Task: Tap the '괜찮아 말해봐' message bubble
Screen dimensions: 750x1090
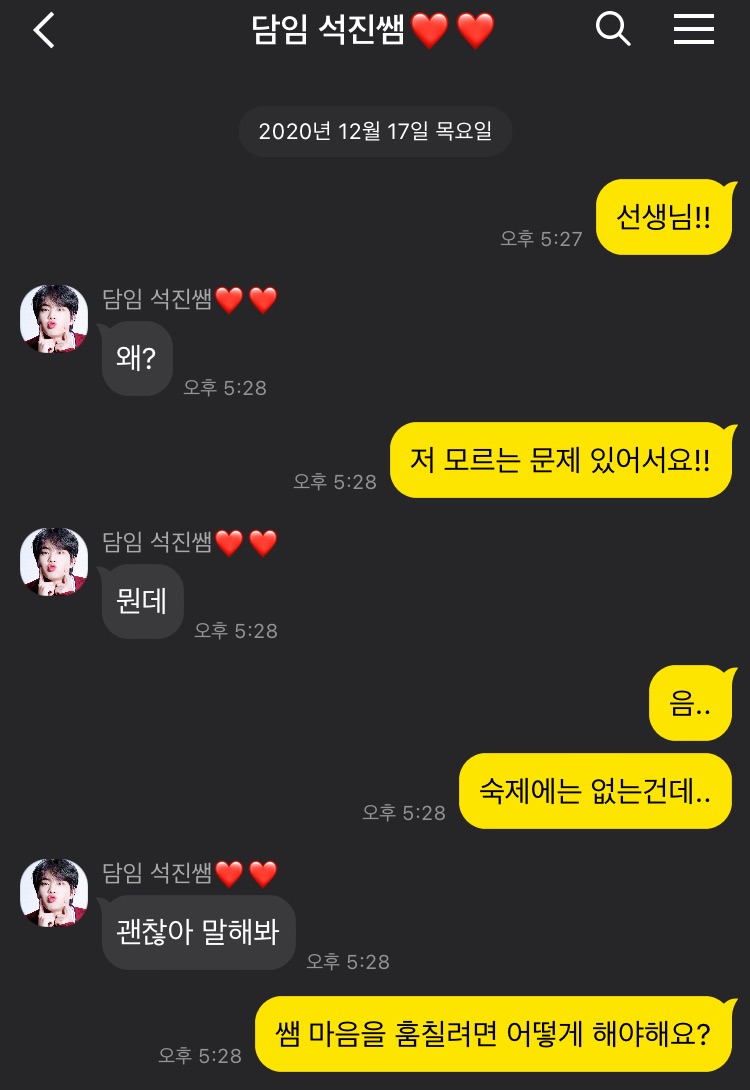Action: (197, 932)
